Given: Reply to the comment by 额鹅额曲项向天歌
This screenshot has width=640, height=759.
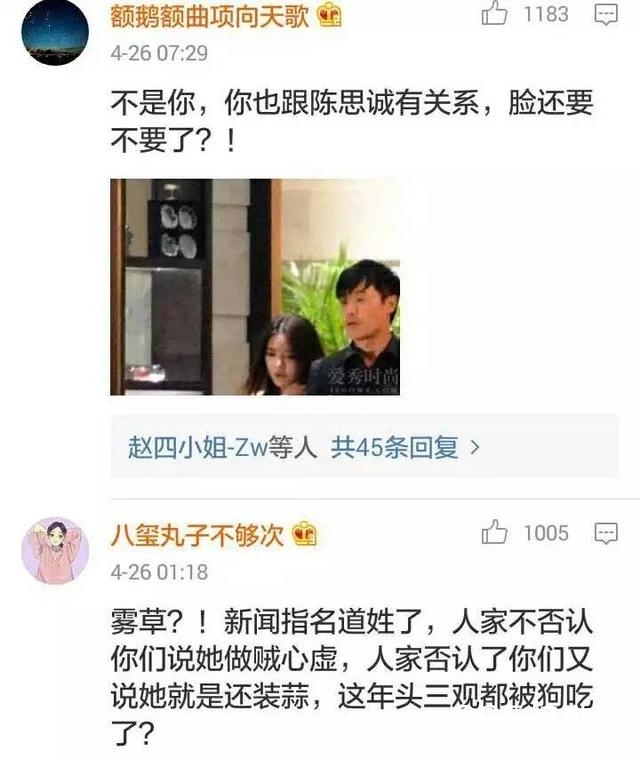Looking at the screenshot, I should coord(606,14).
